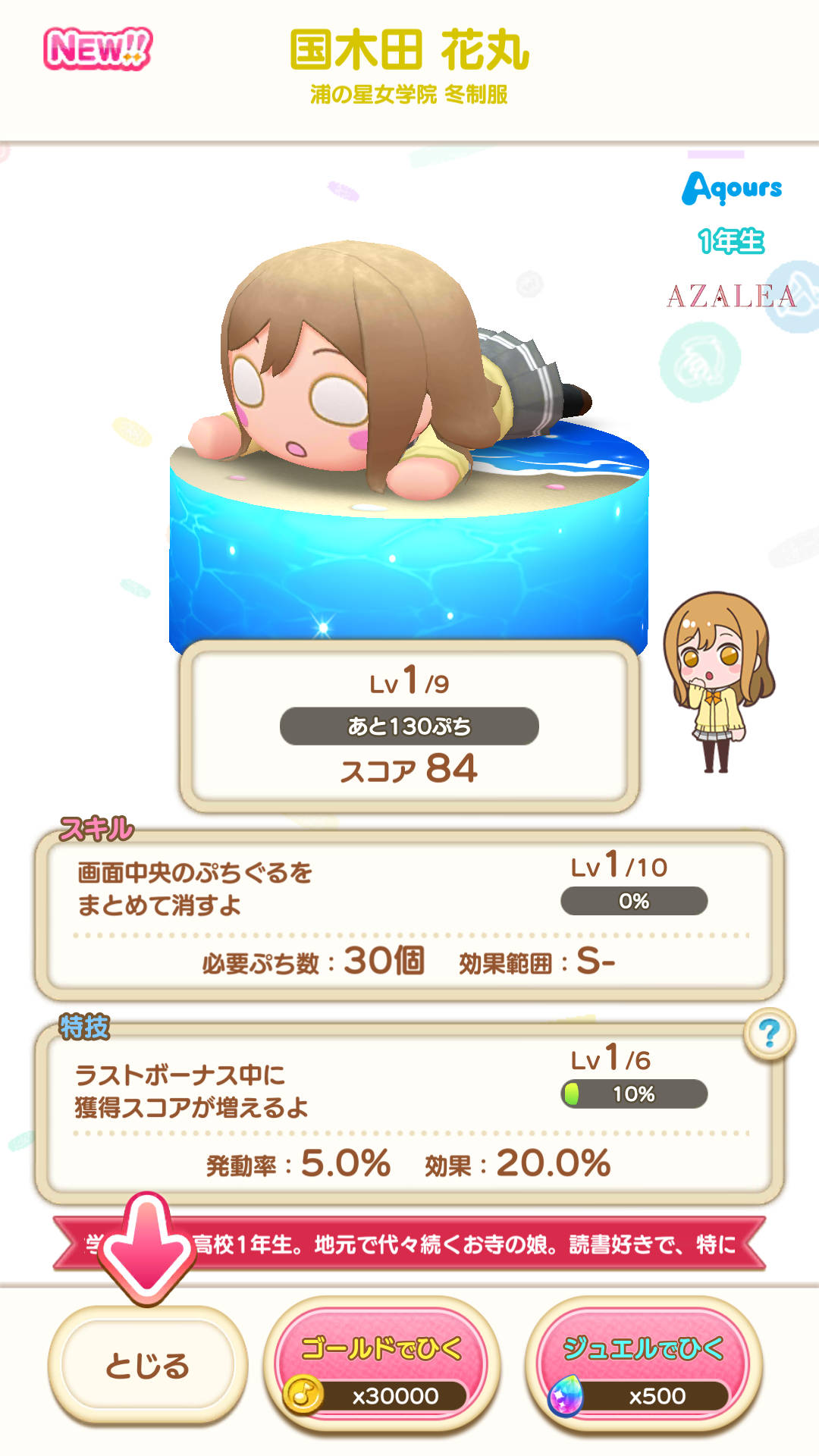Close the result with the とじる button
Image resolution: width=819 pixels, height=1456 pixels.
pyautogui.click(x=147, y=1366)
